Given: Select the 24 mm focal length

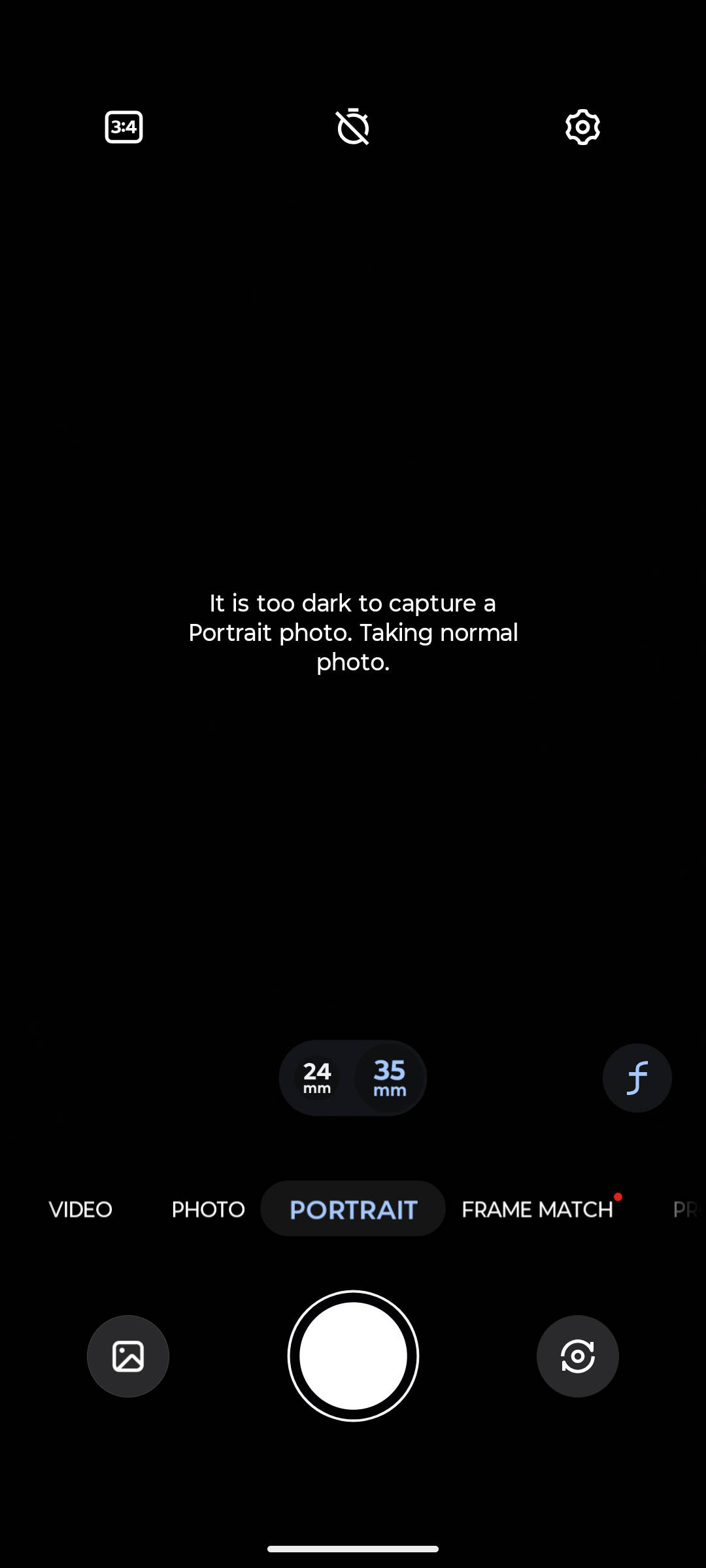Looking at the screenshot, I should click(317, 1077).
